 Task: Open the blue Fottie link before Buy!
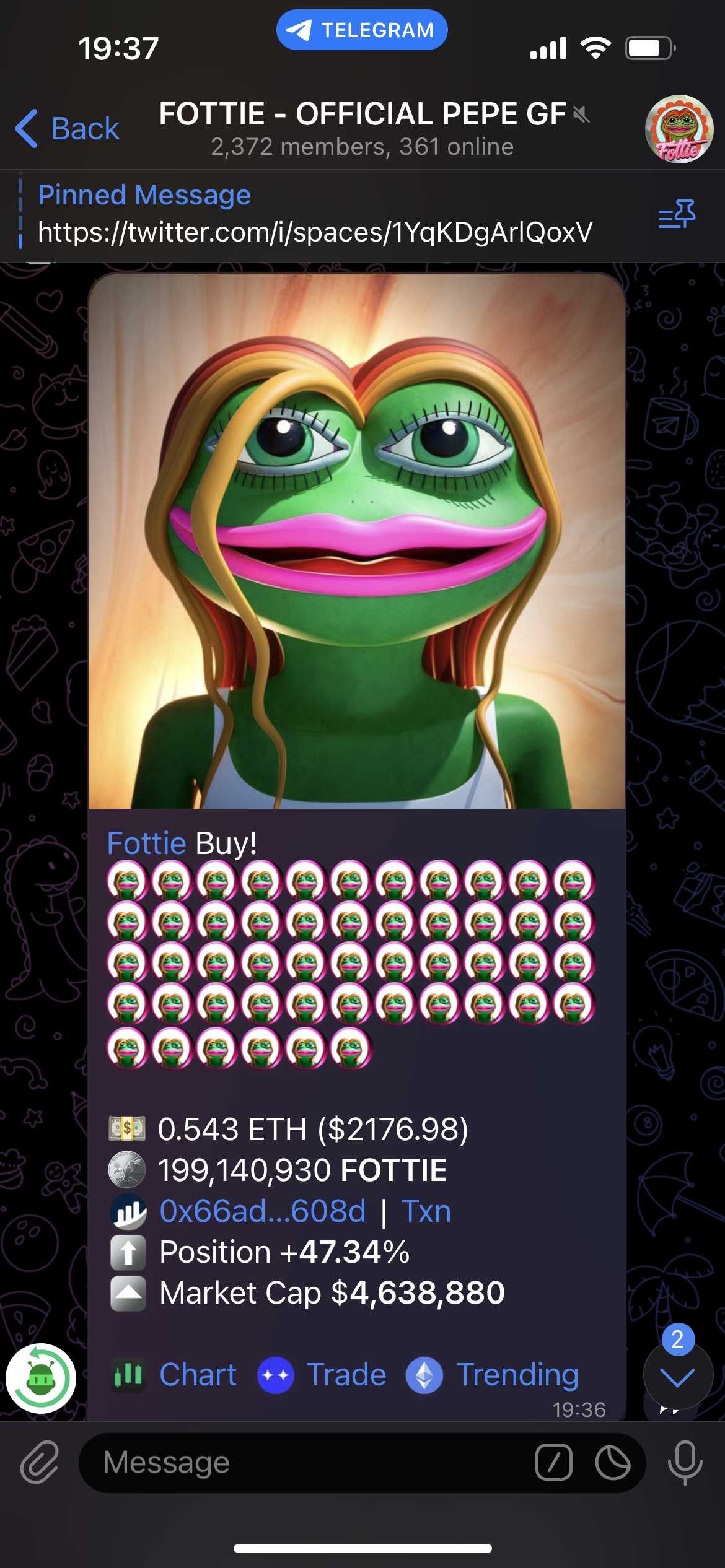tap(146, 843)
